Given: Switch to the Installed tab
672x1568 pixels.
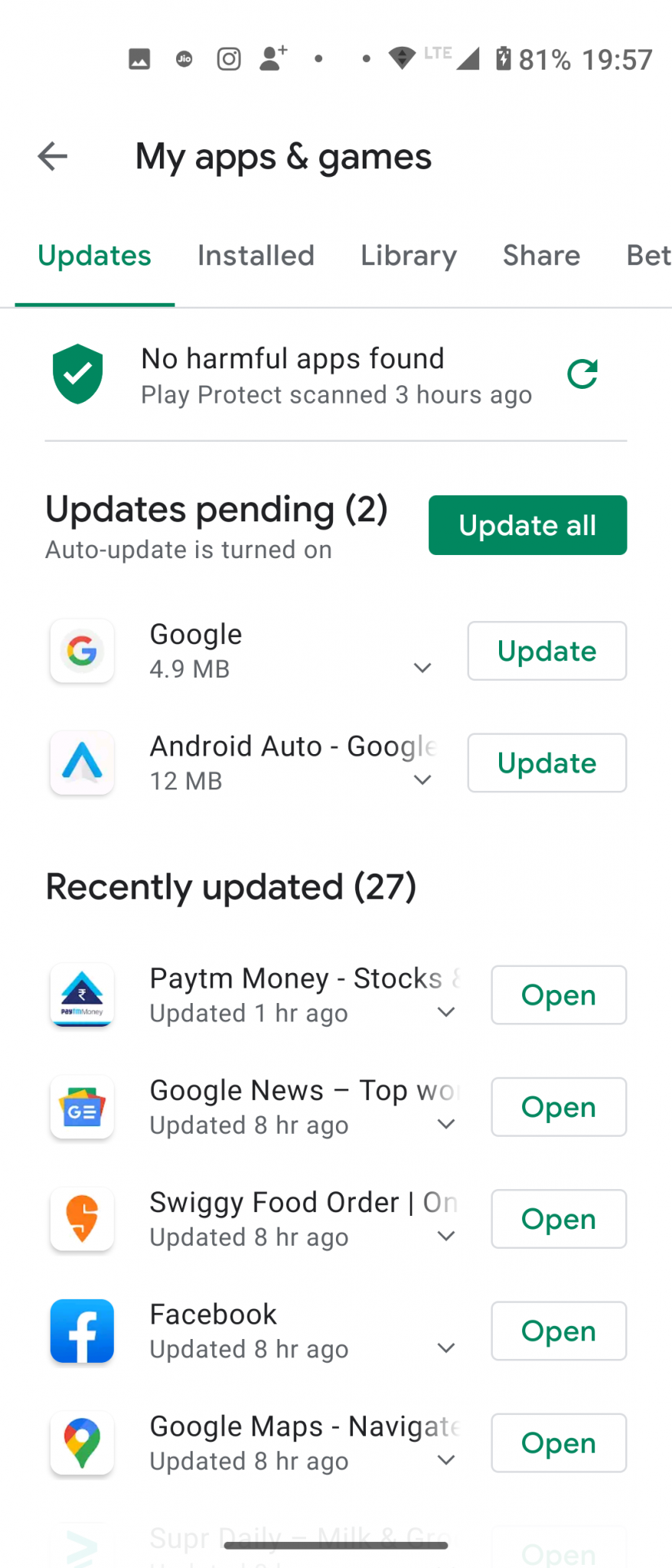Looking at the screenshot, I should (x=256, y=255).
